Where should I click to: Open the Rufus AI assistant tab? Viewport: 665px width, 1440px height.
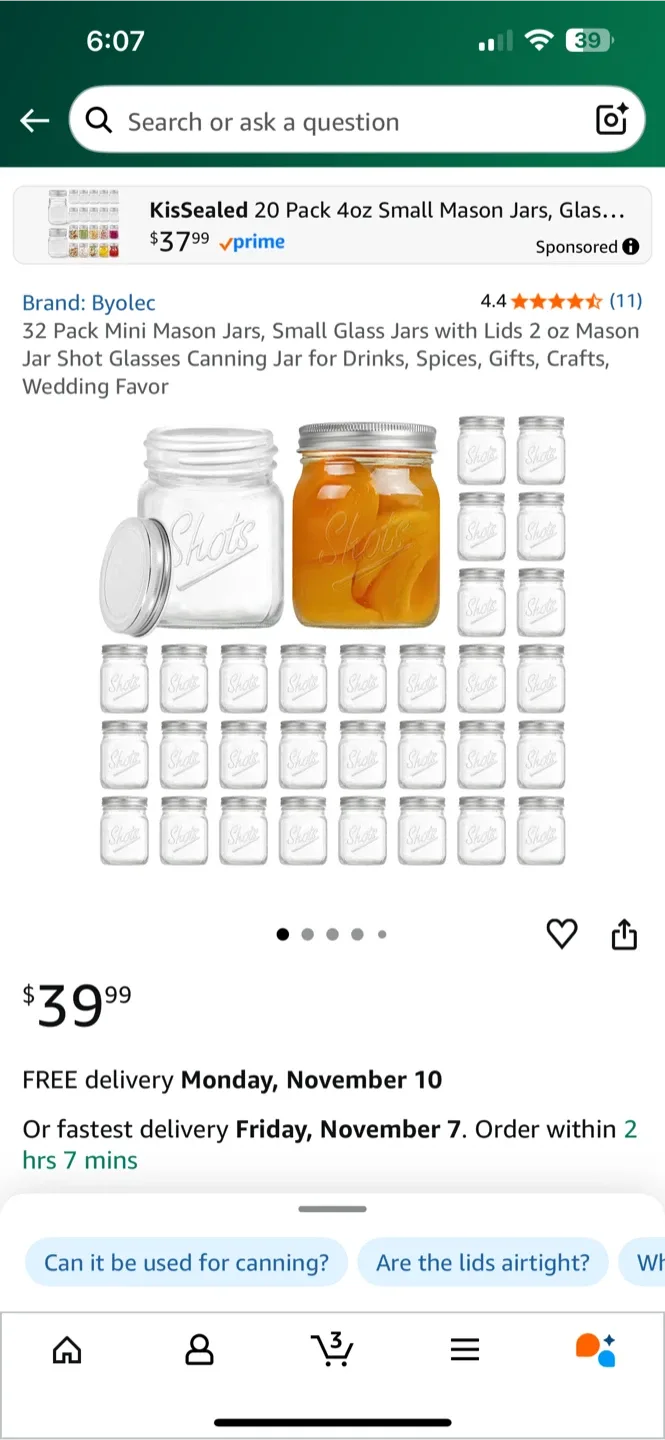tap(596, 1349)
